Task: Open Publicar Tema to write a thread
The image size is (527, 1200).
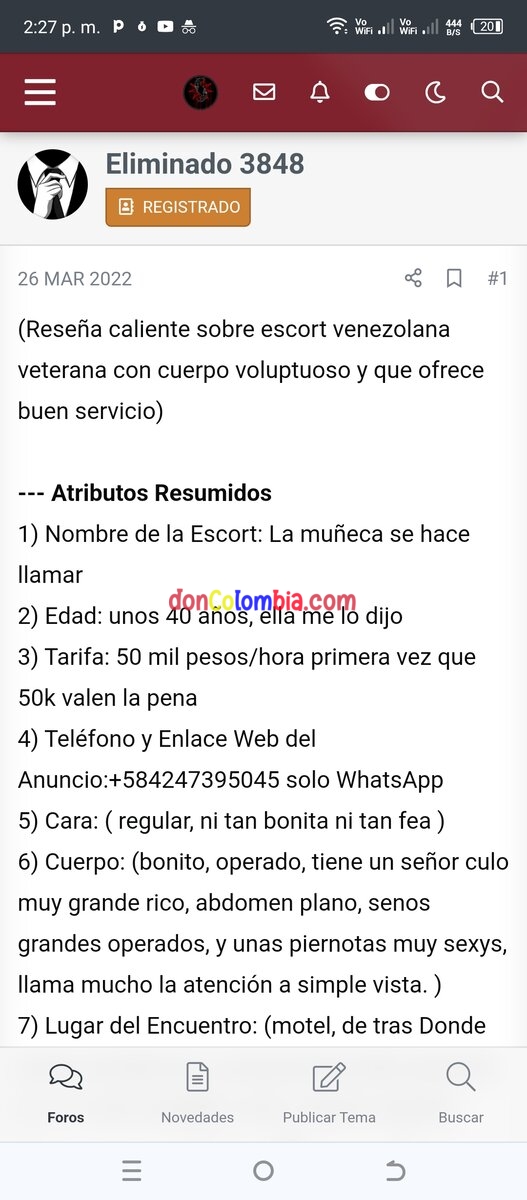Action: 329,1093
